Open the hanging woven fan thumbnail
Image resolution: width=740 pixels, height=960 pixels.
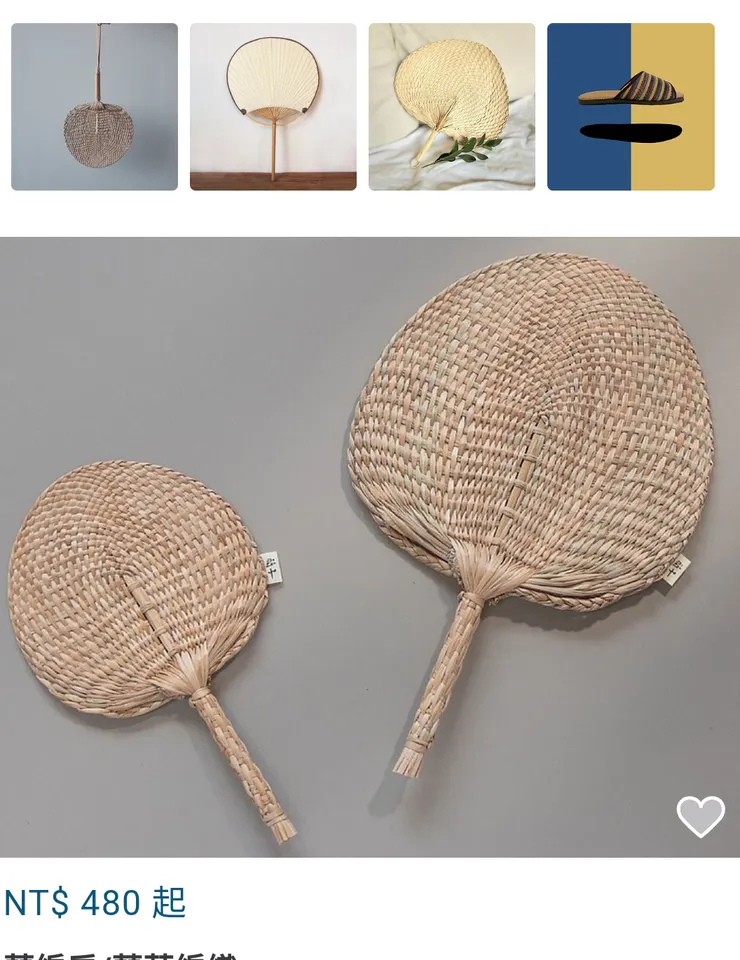click(94, 107)
